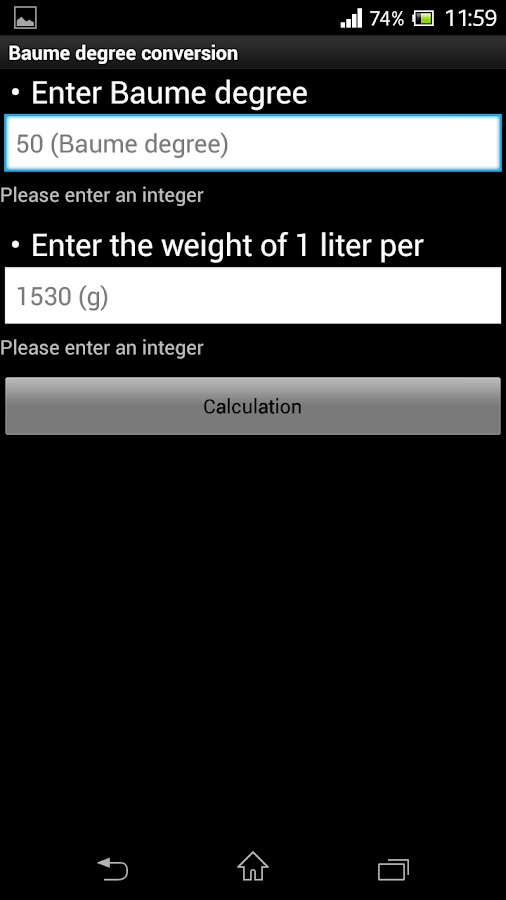Go back using the system back button
This screenshot has width=506, height=900.
[112, 868]
